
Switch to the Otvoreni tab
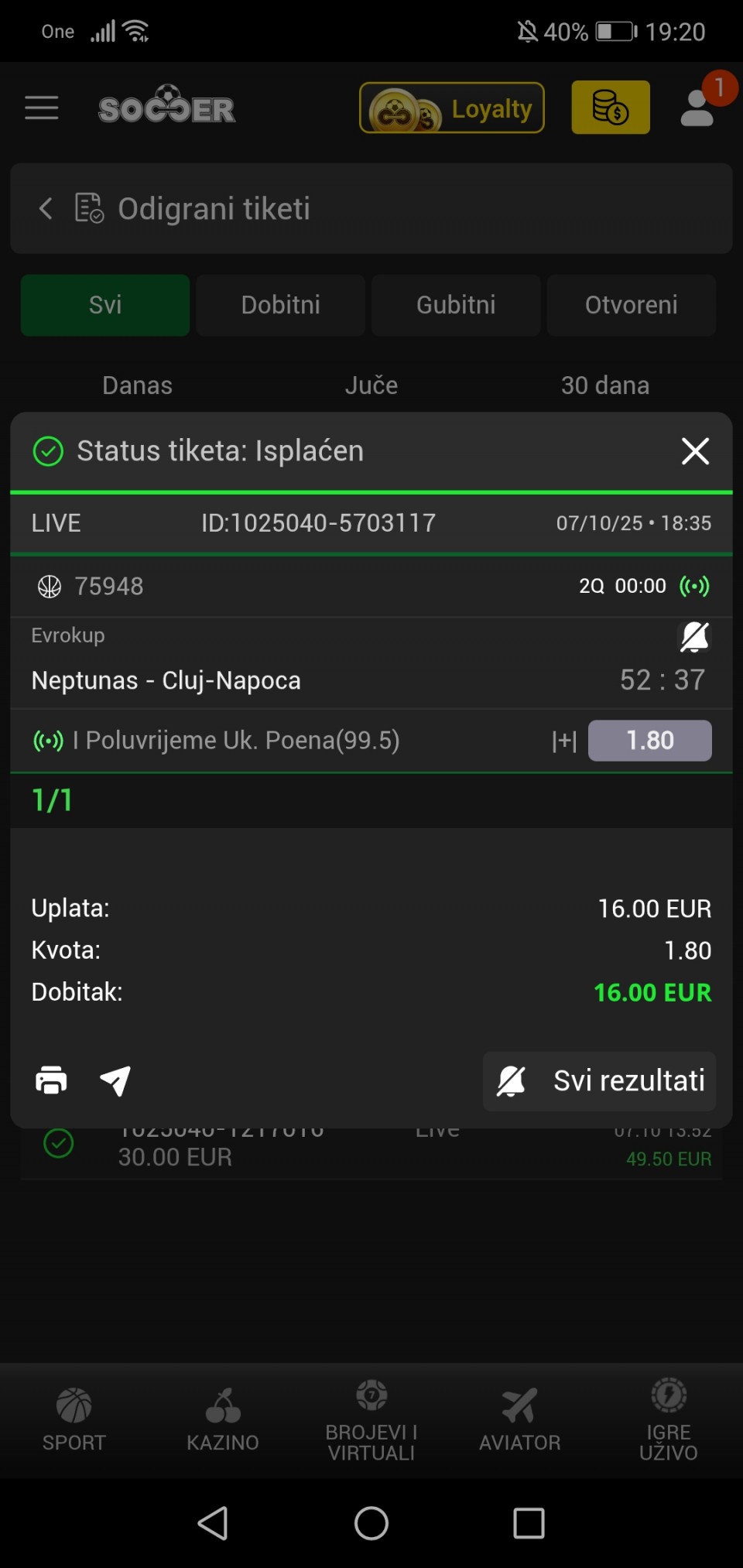pyautogui.click(x=631, y=305)
